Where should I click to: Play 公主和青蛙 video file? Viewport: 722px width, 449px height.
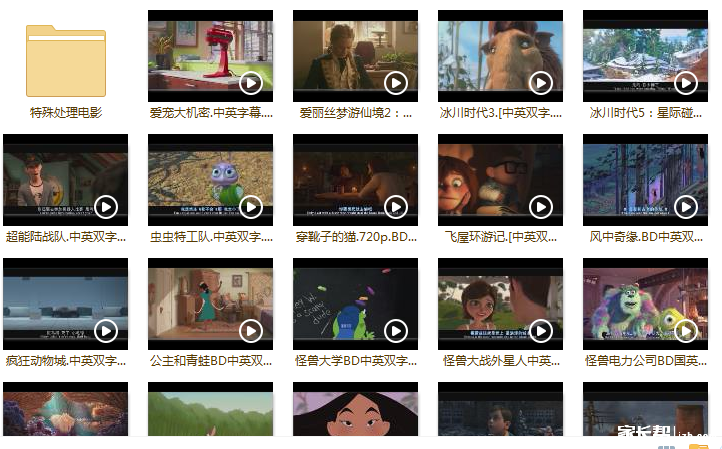tap(210, 304)
